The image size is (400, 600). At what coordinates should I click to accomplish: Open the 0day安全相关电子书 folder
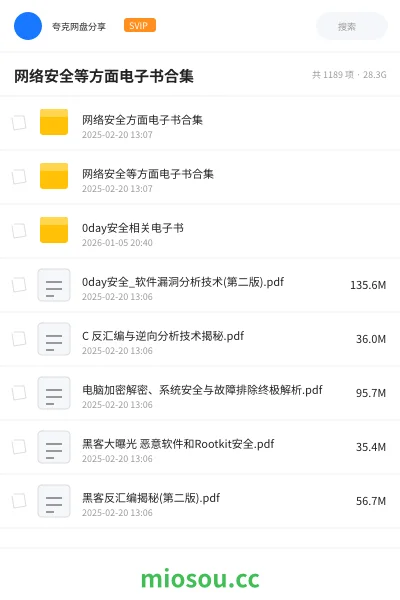200,231
